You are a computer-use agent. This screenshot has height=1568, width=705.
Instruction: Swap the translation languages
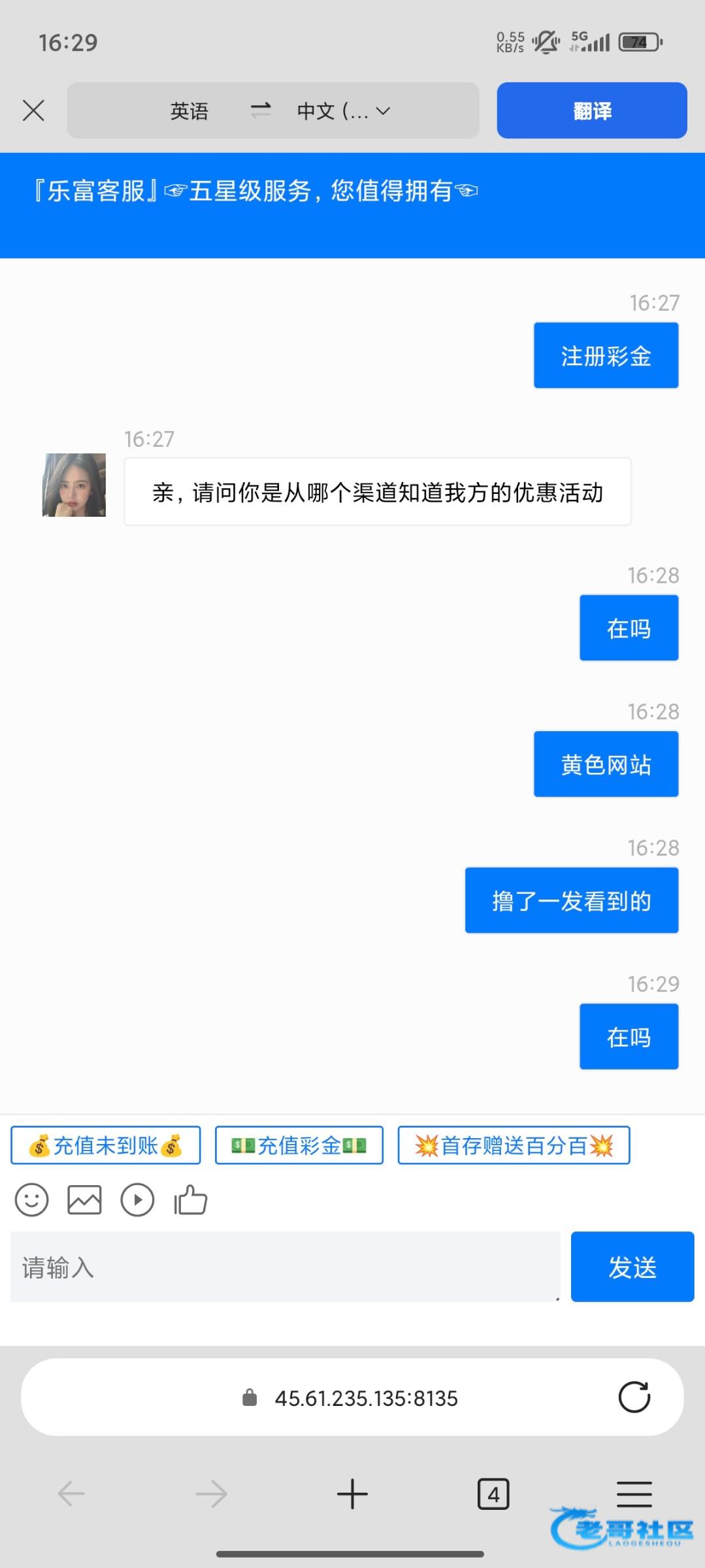(261, 110)
